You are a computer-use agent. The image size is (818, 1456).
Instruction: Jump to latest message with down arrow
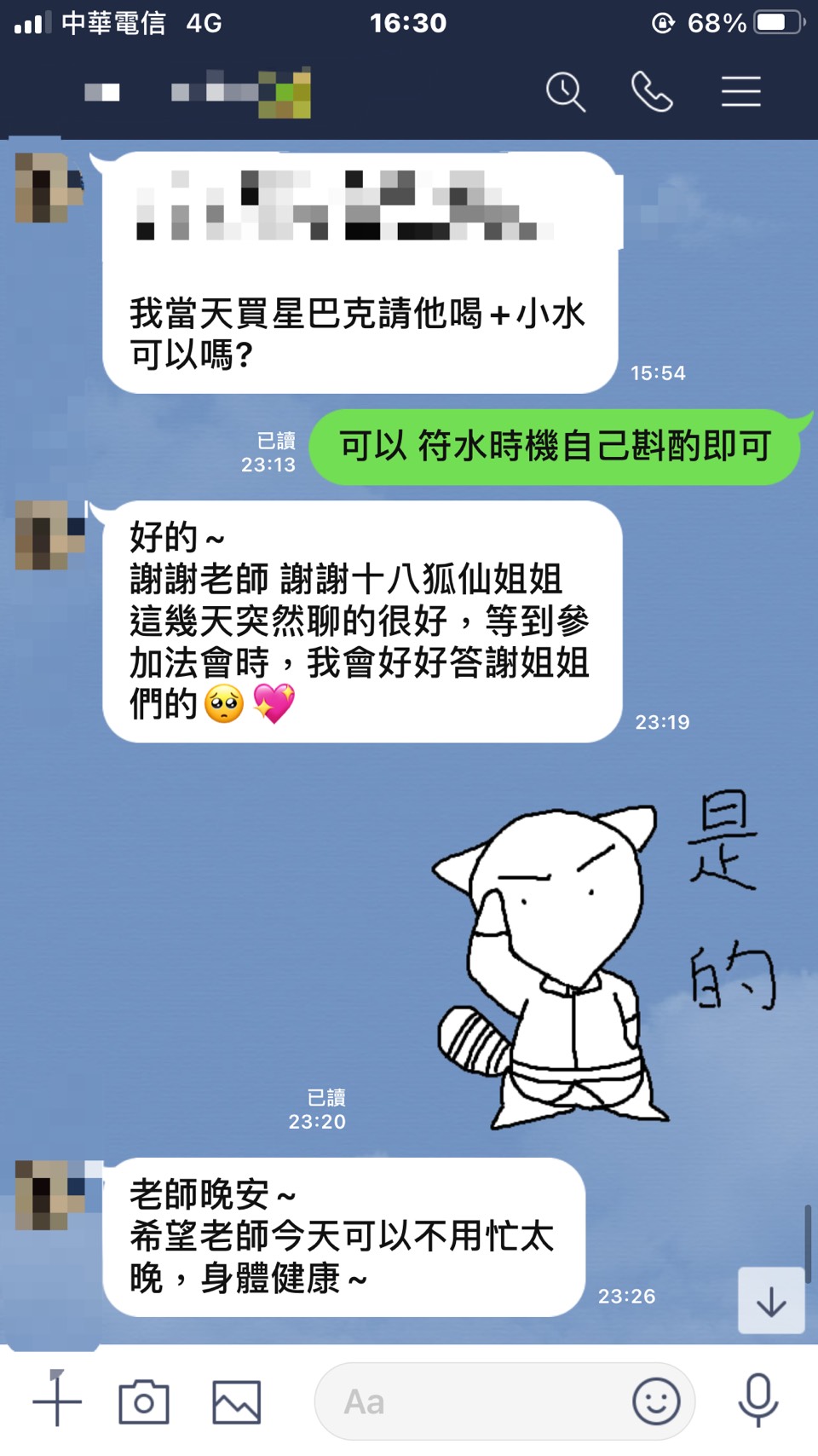[771, 1301]
